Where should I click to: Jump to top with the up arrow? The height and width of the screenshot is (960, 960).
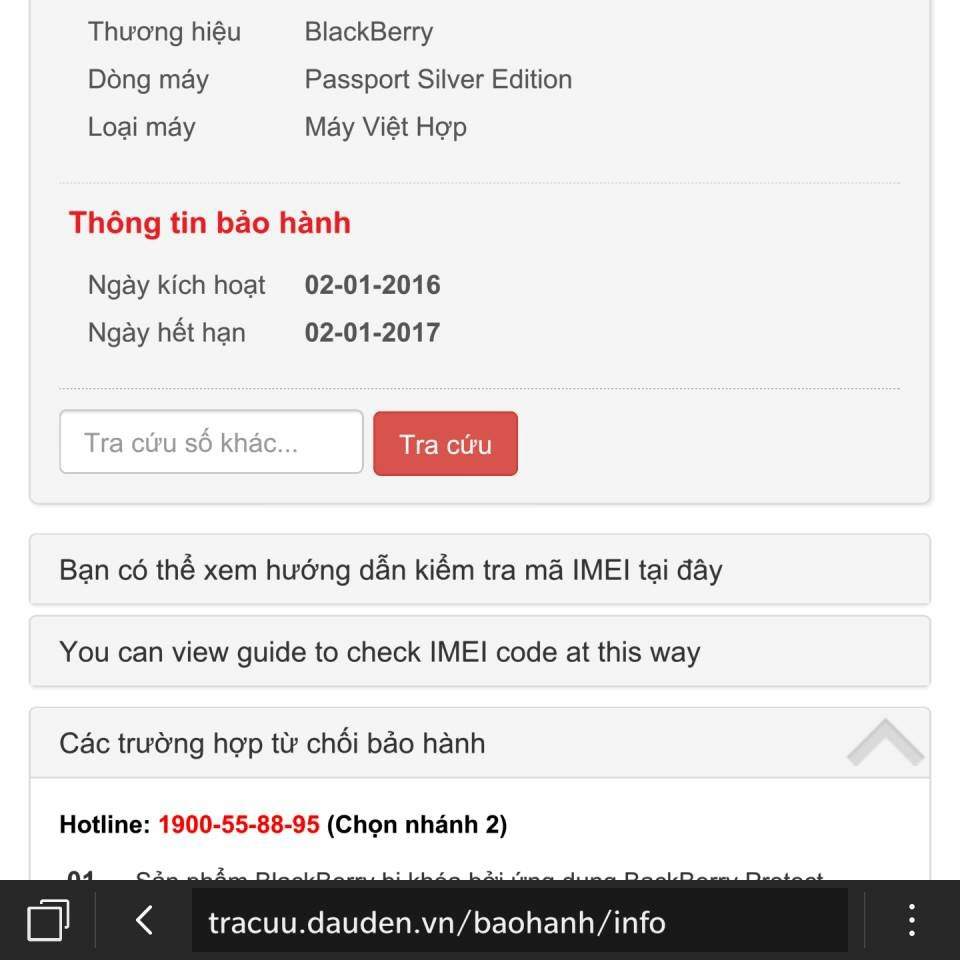(885, 743)
